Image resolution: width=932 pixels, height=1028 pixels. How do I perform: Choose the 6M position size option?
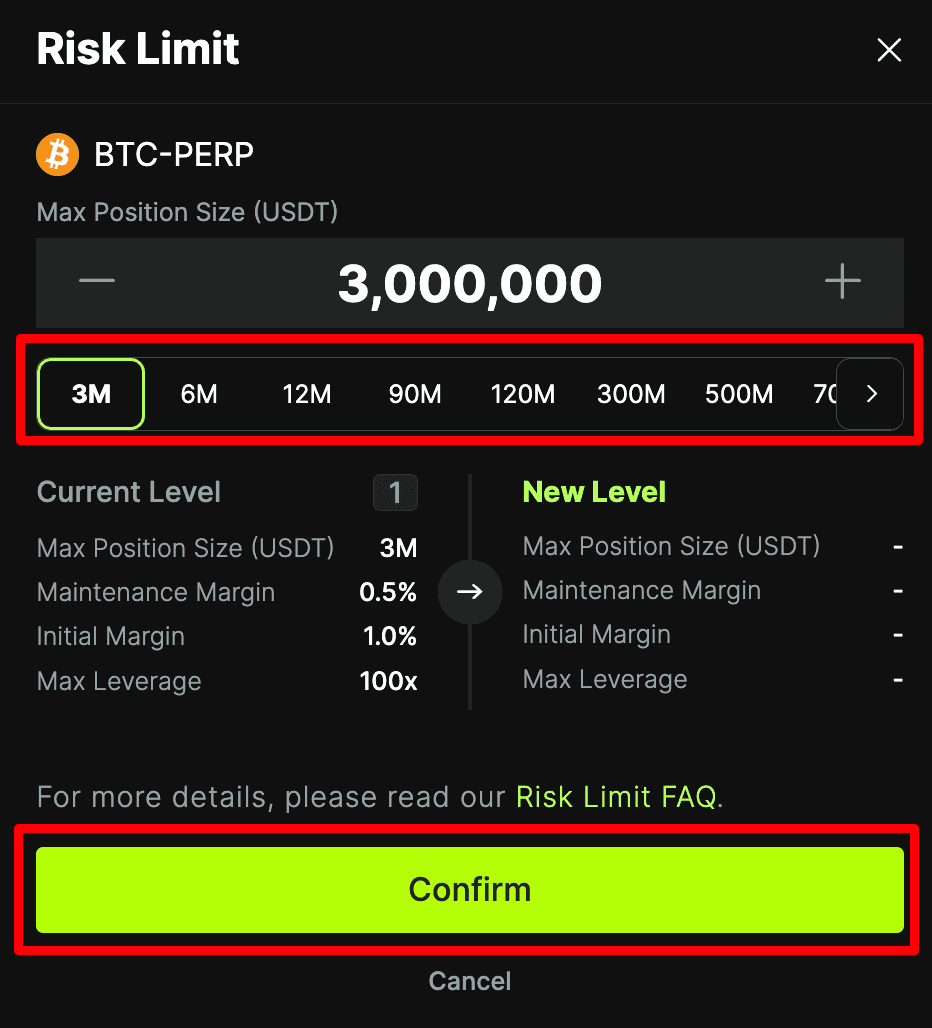(x=199, y=394)
